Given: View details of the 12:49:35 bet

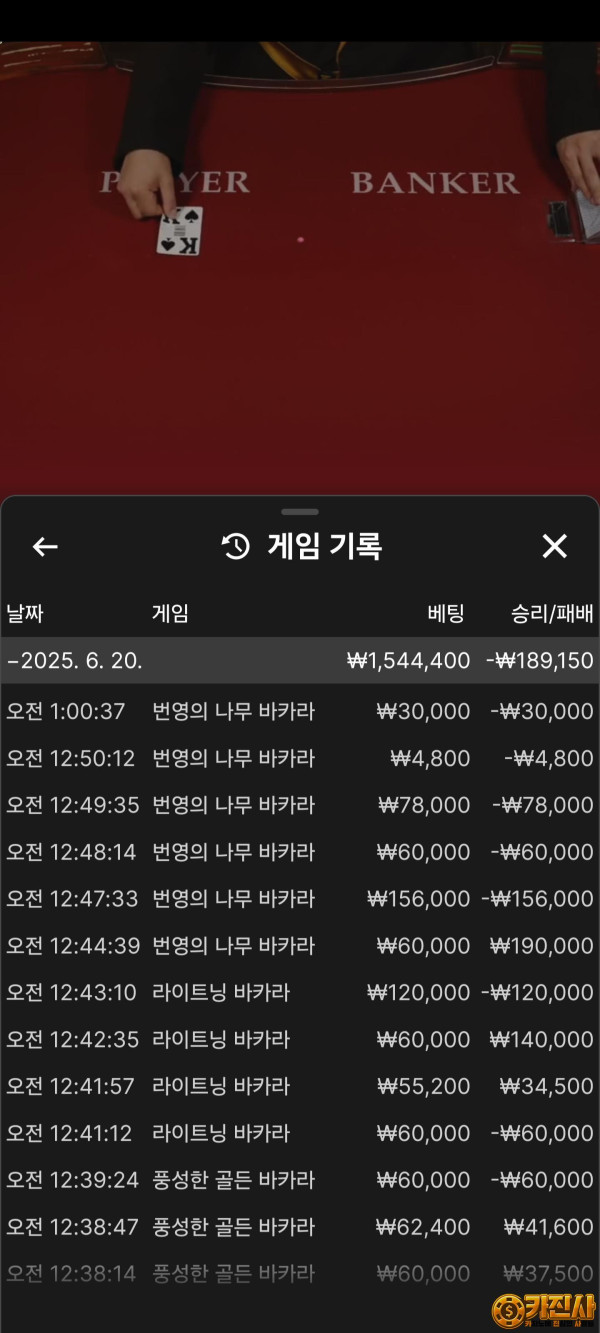Looking at the screenshot, I should [x=300, y=806].
